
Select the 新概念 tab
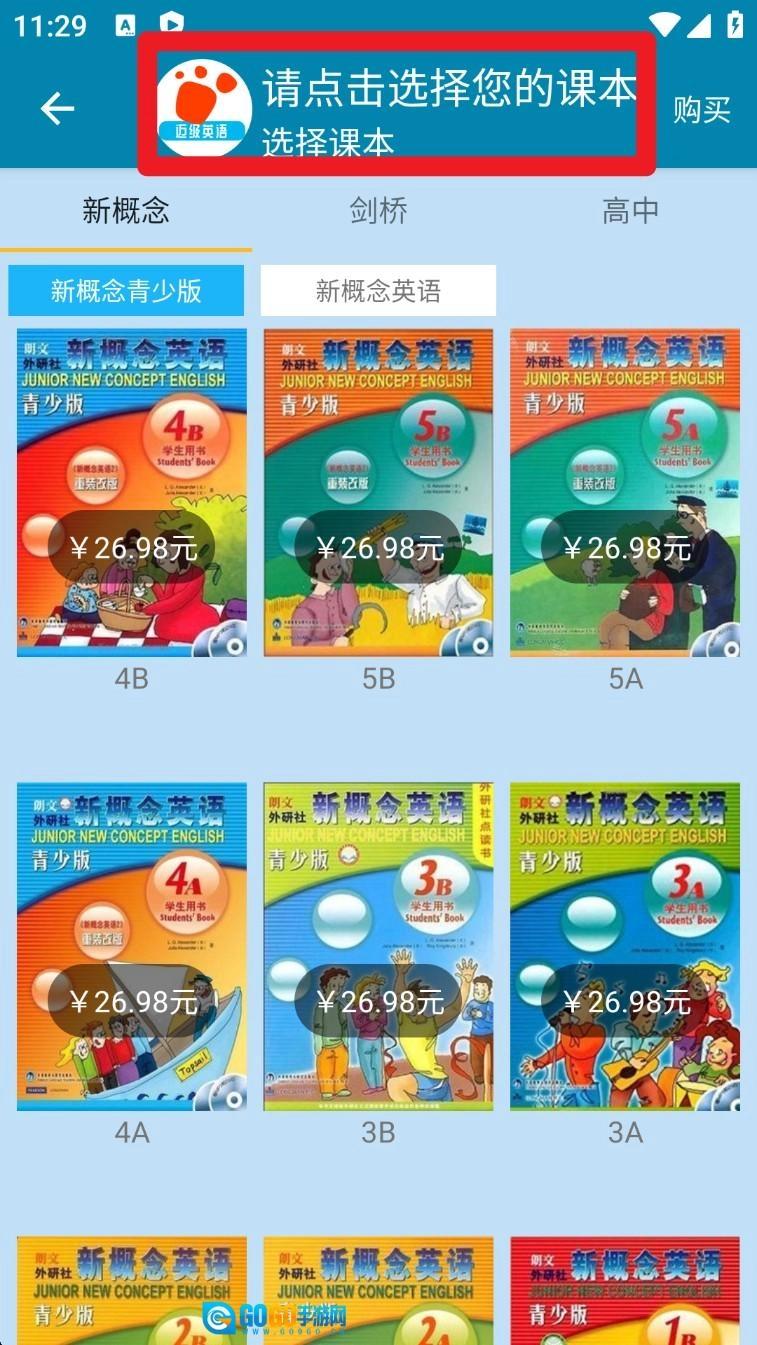126,211
